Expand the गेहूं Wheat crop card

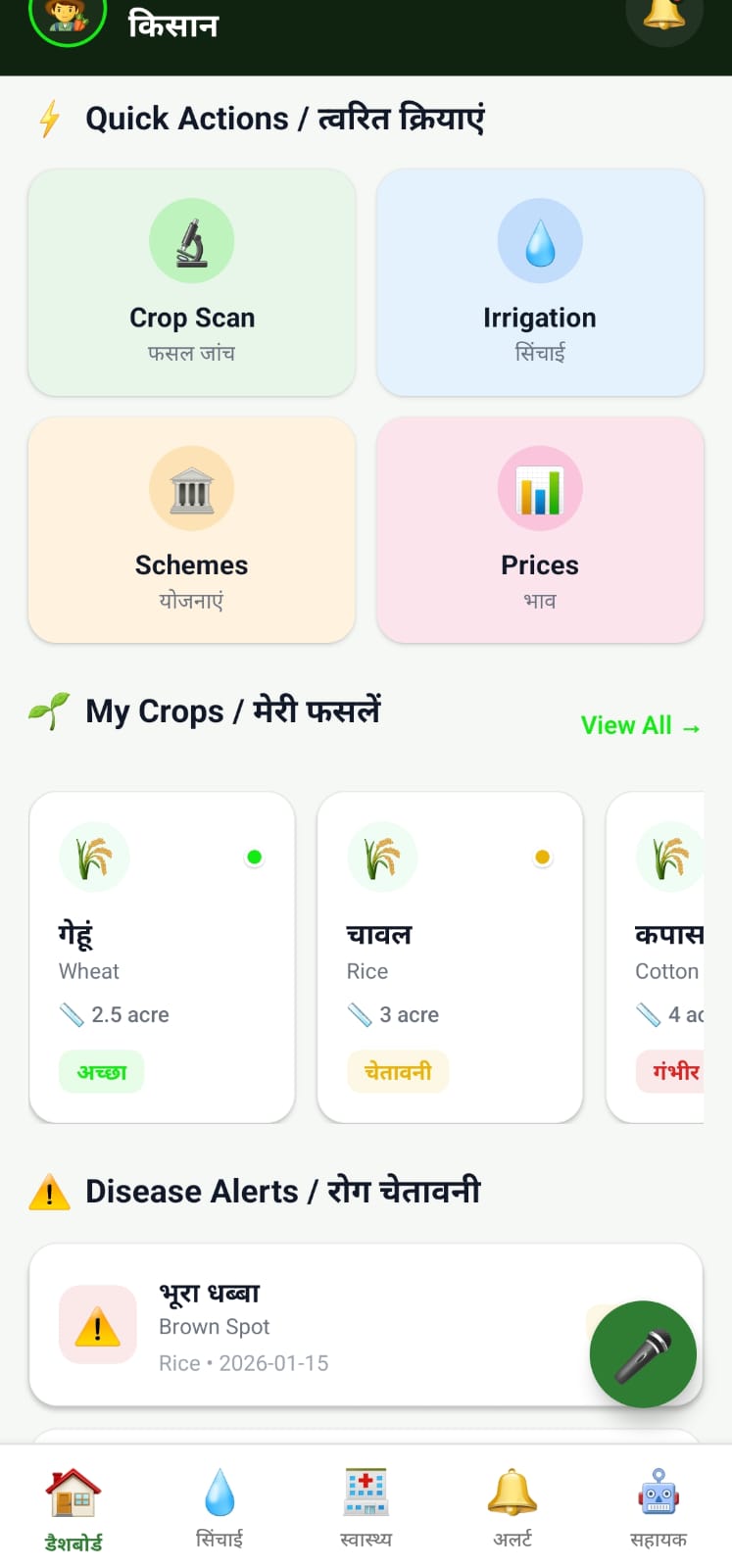point(162,955)
